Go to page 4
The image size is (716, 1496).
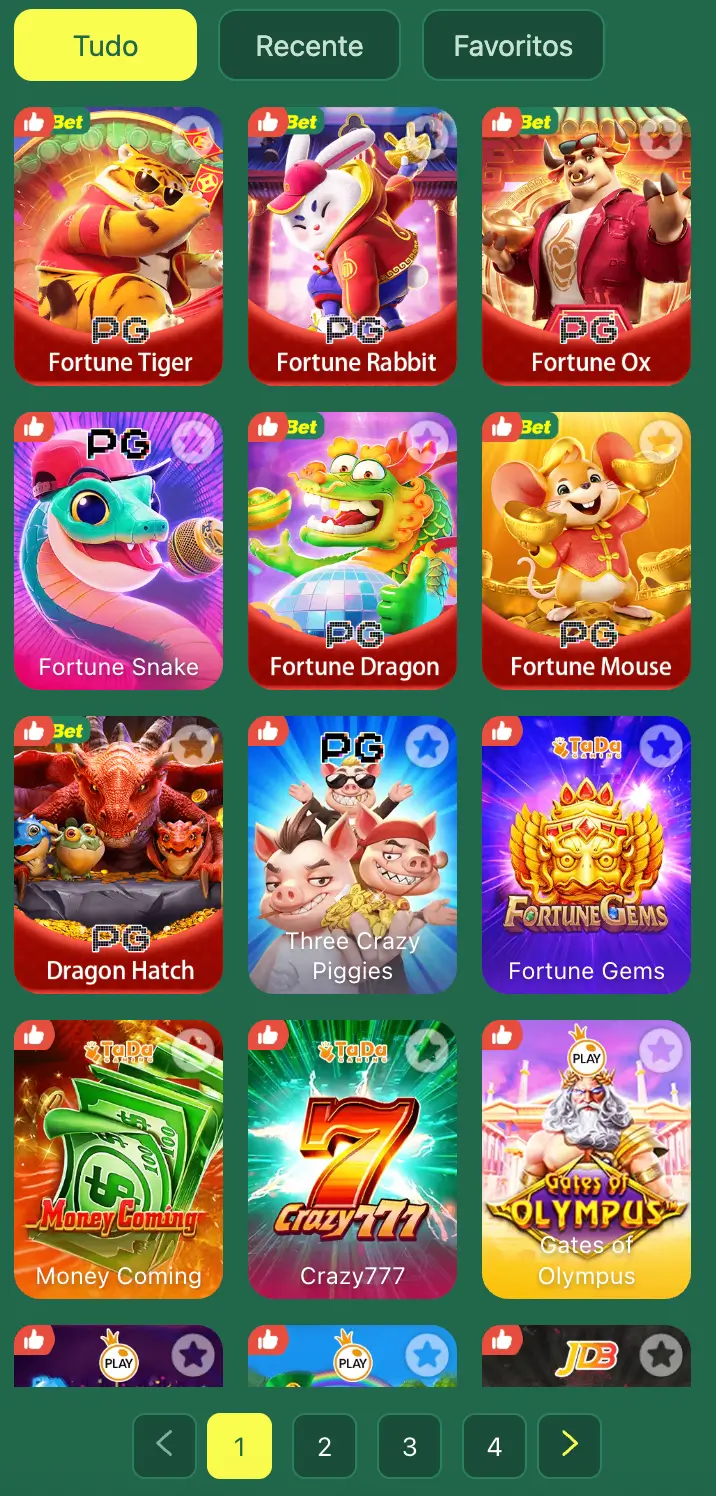pos(494,1446)
